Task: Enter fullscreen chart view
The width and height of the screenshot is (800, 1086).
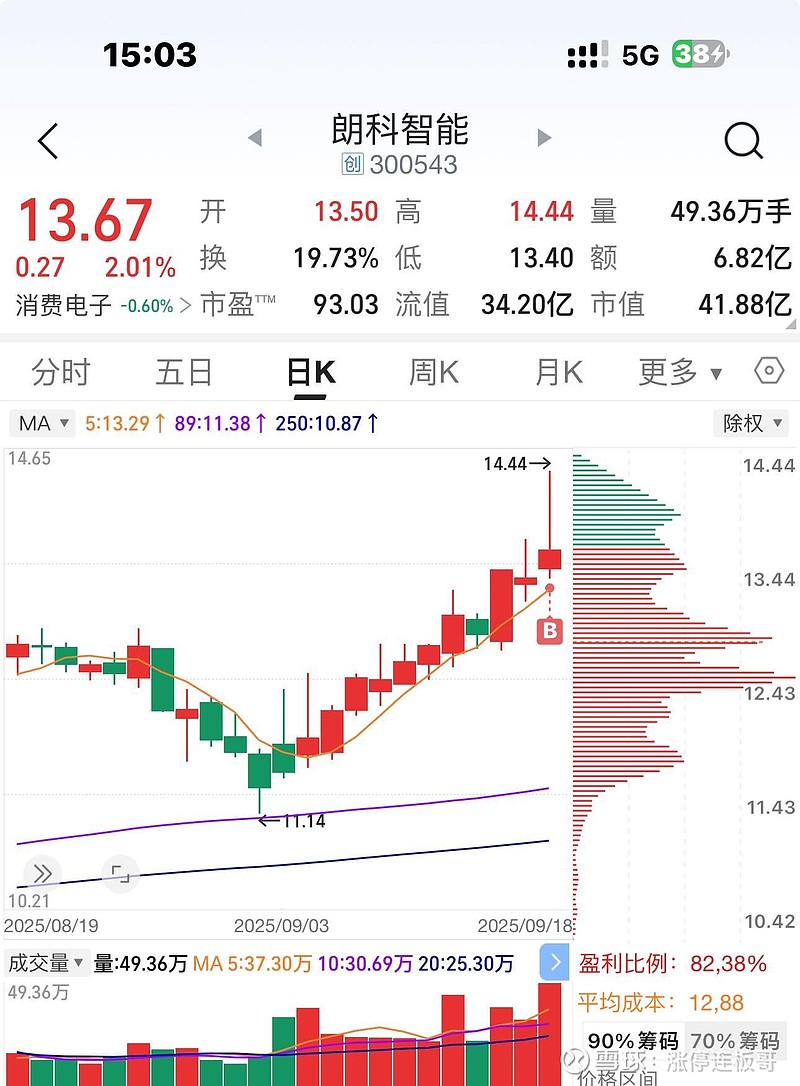Action: click(x=120, y=873)
